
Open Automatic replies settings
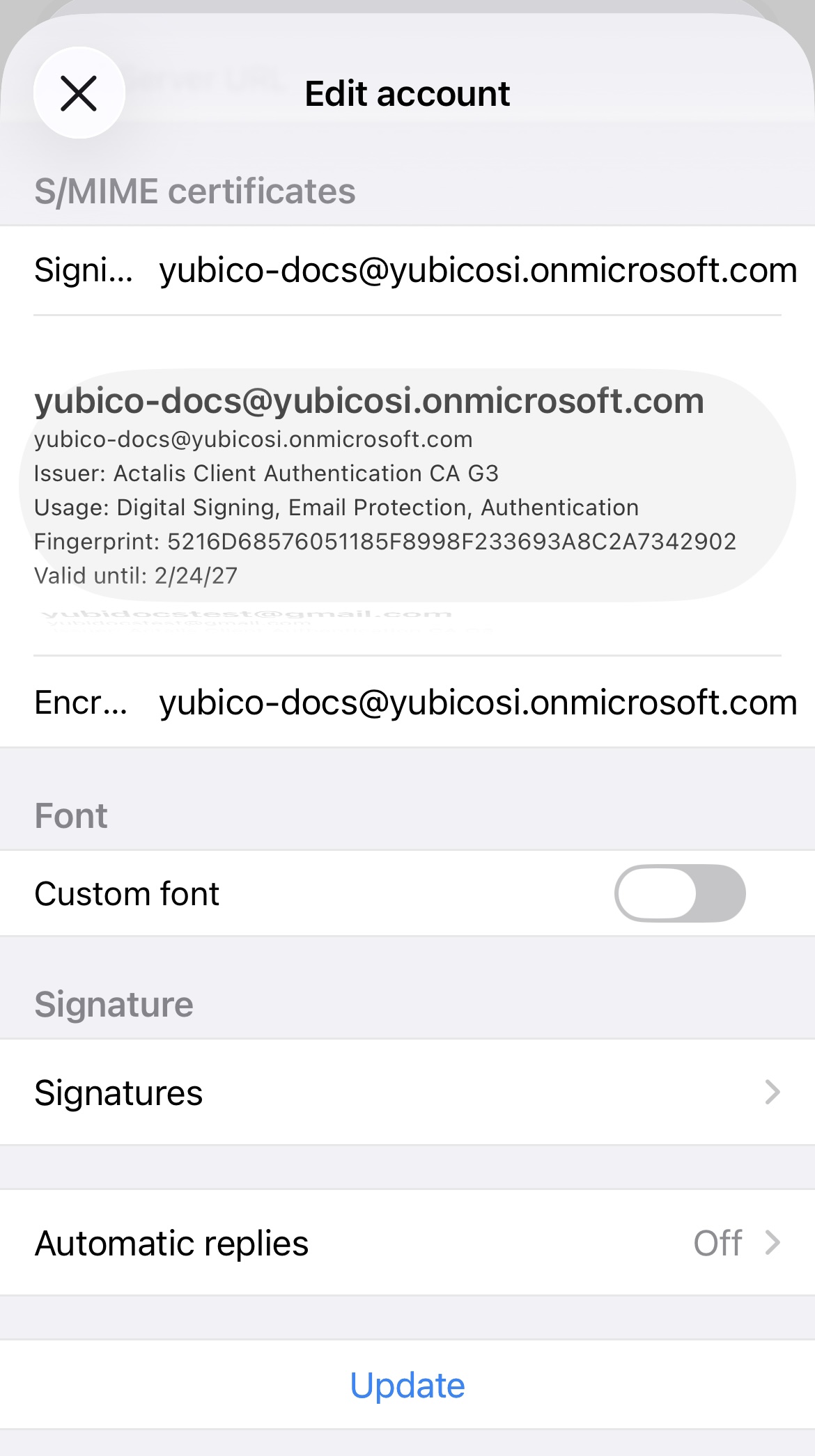tap(407, 1243)
